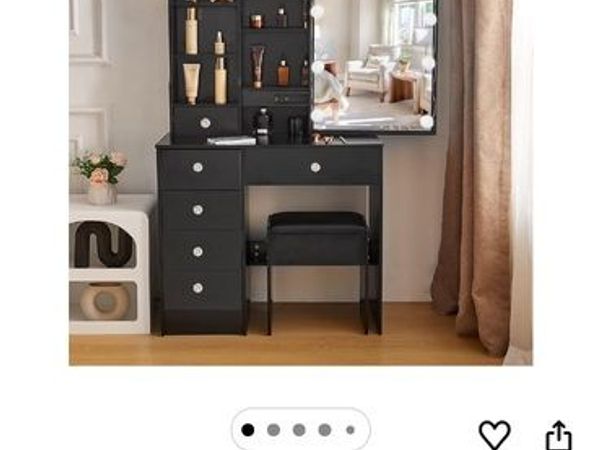Share this product listing

[558, 435]
